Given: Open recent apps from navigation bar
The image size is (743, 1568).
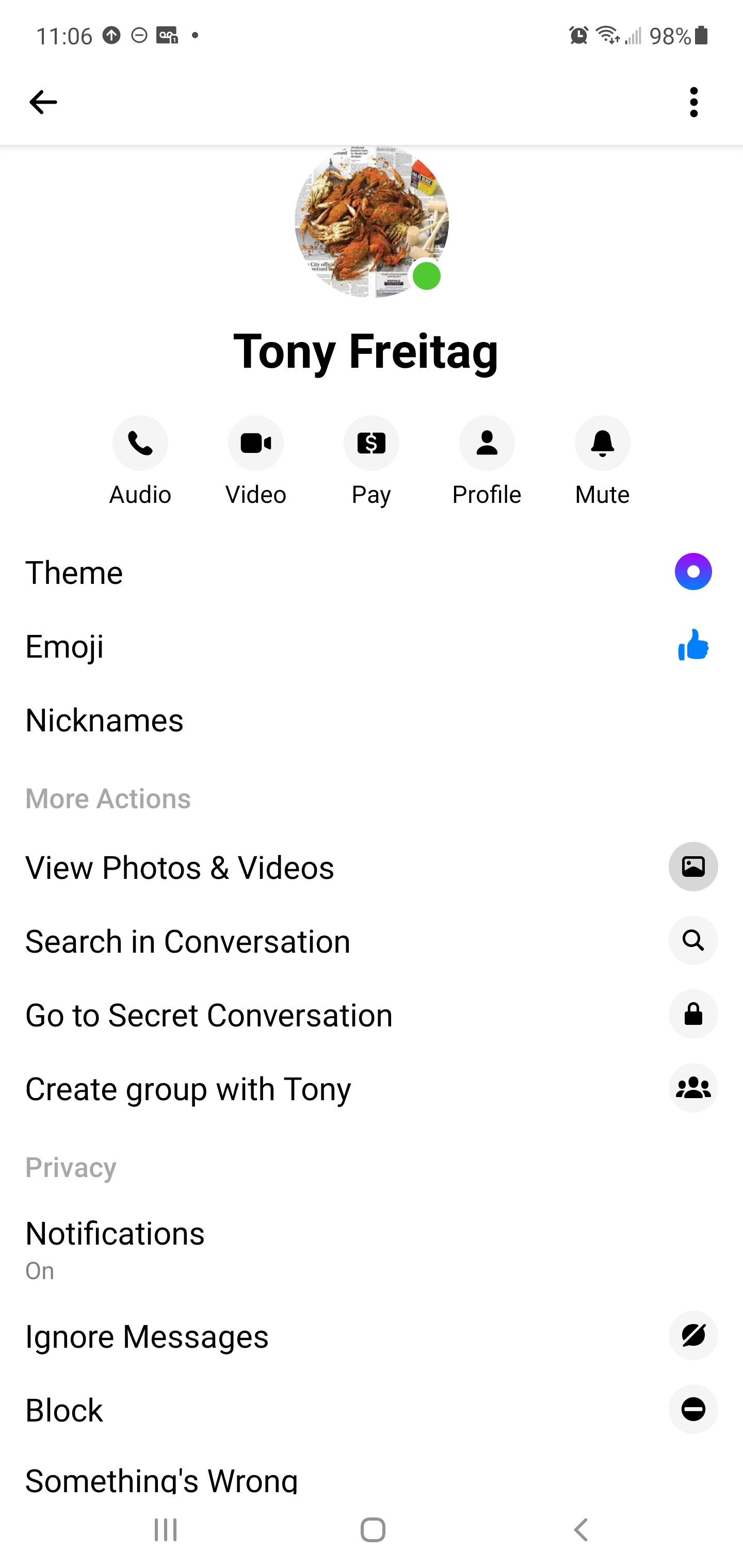Looking at the screenshot, I should tap(165, 1529).
